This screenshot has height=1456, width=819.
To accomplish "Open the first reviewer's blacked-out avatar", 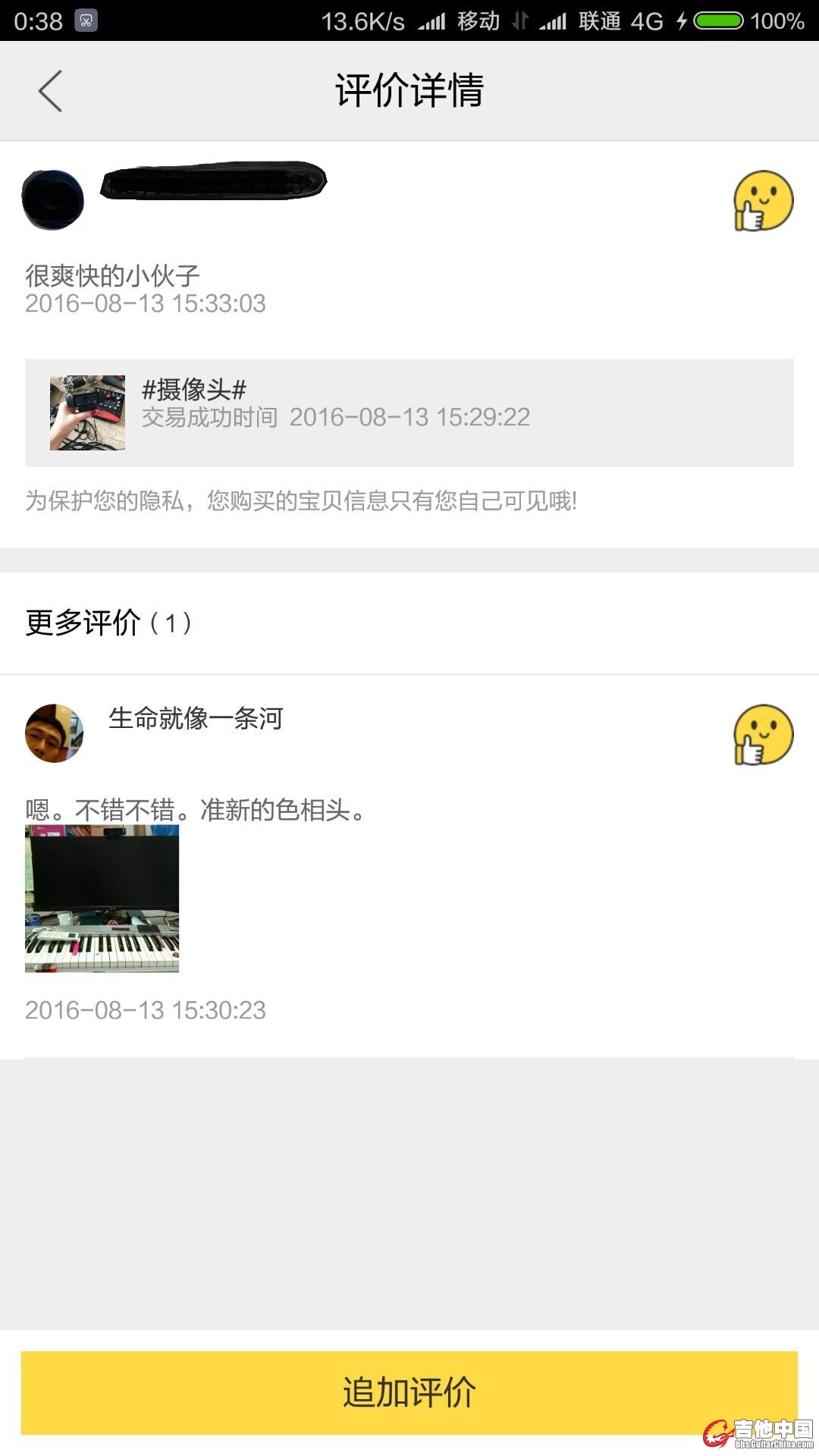I will (x=53, y=199).
